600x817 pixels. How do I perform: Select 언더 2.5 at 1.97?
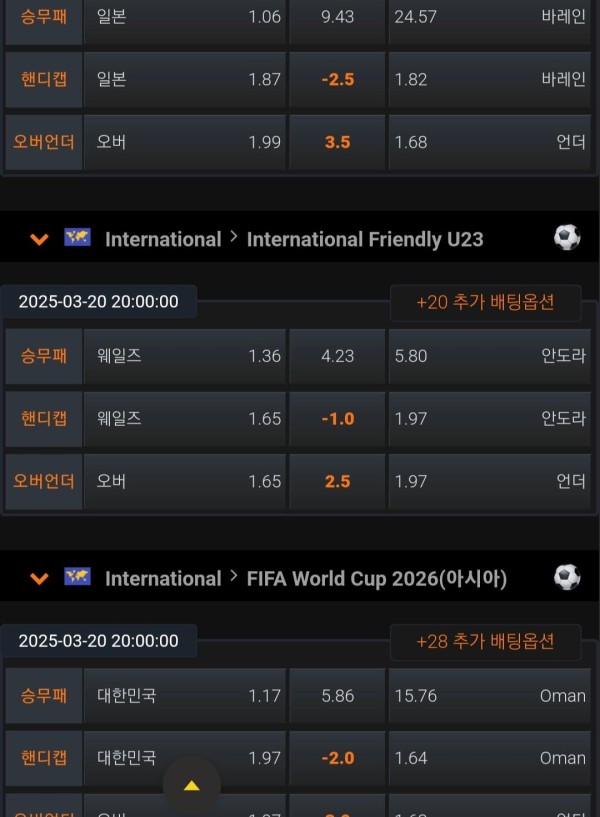(488, 481)
